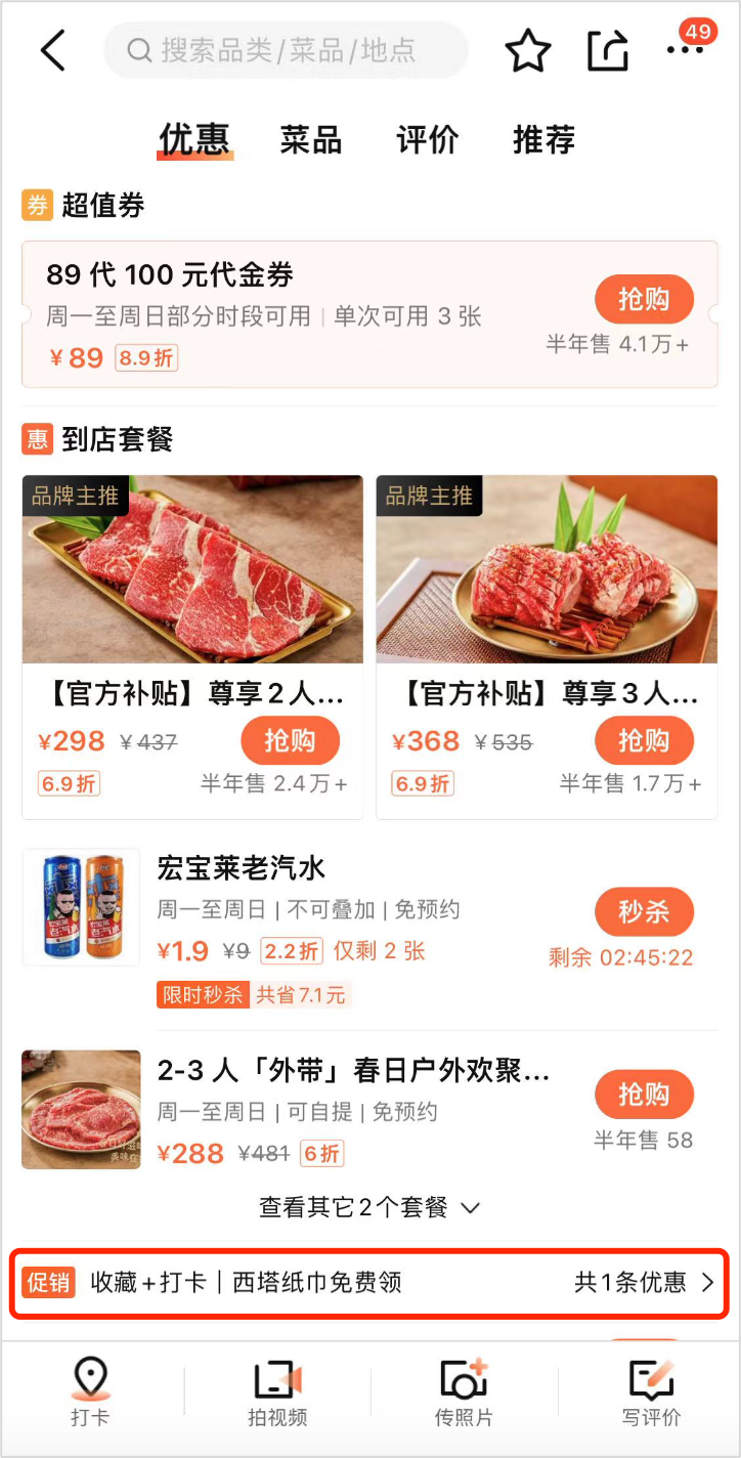Go back using the top-left arrow

pos(53,50)
